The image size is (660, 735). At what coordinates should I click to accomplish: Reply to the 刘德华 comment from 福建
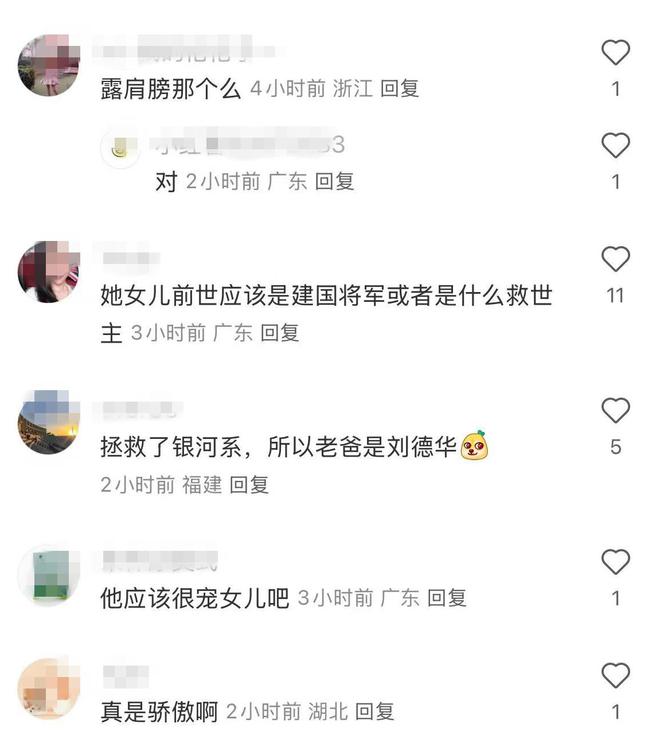249,485
